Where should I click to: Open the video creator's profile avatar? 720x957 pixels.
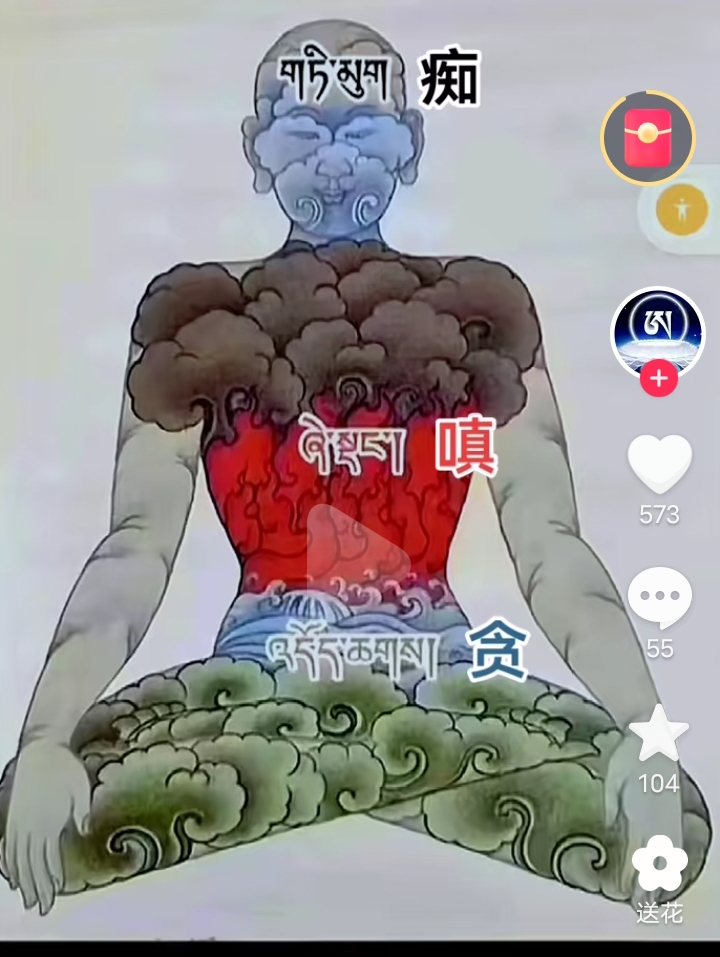point(658,333)
